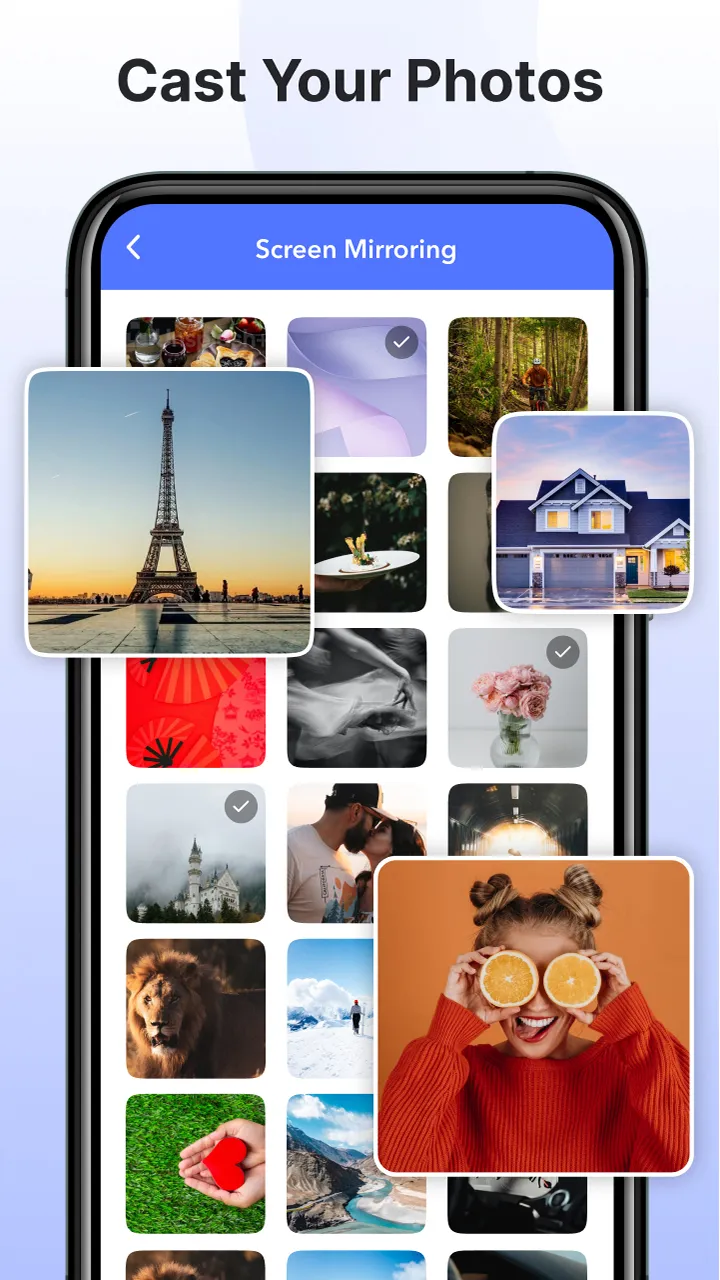Tap the black-and-white hands photo
The image size is (720, 1280).
tap(356, 698)
